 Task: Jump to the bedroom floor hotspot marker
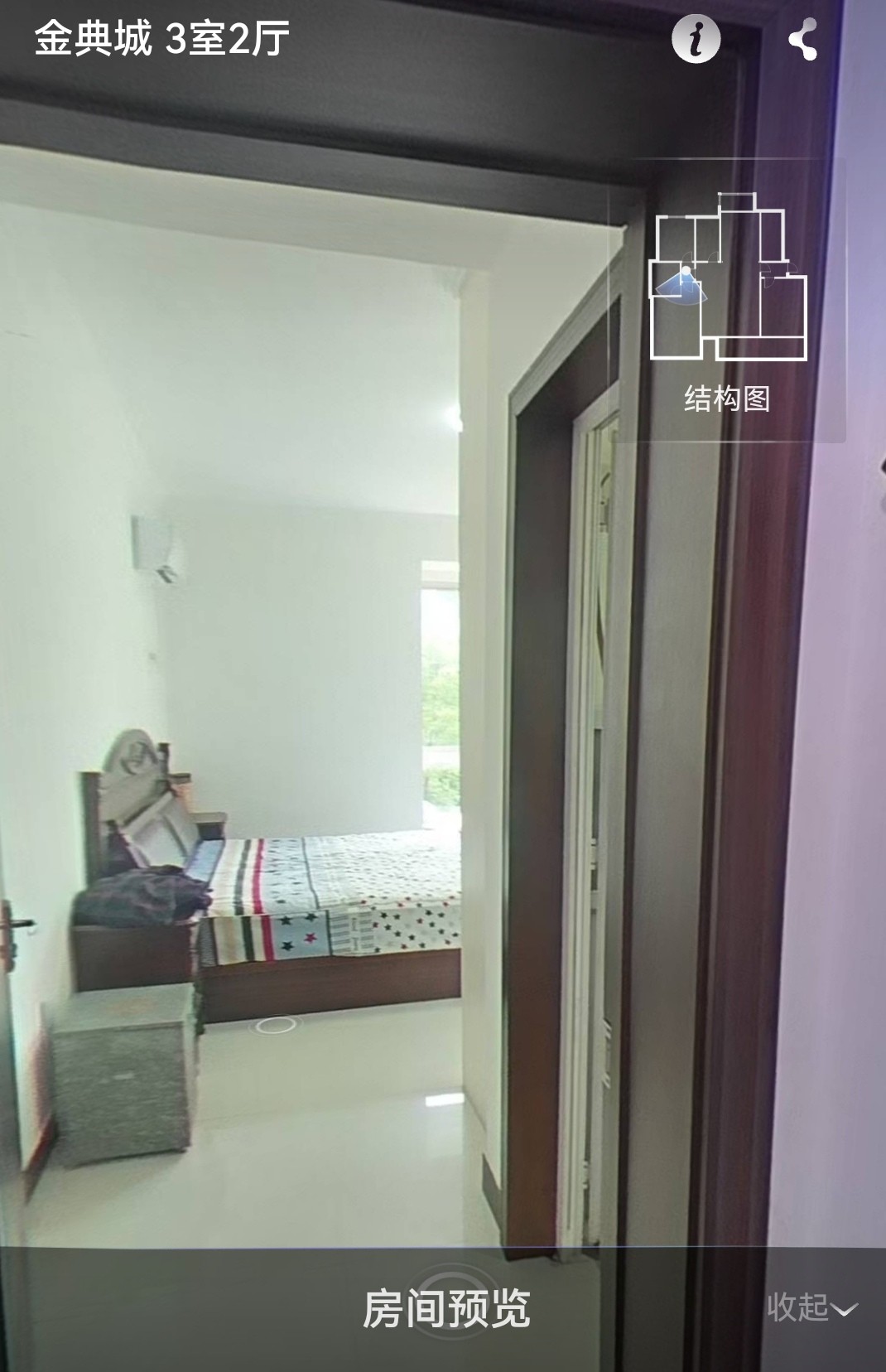tap(276, 1025)
